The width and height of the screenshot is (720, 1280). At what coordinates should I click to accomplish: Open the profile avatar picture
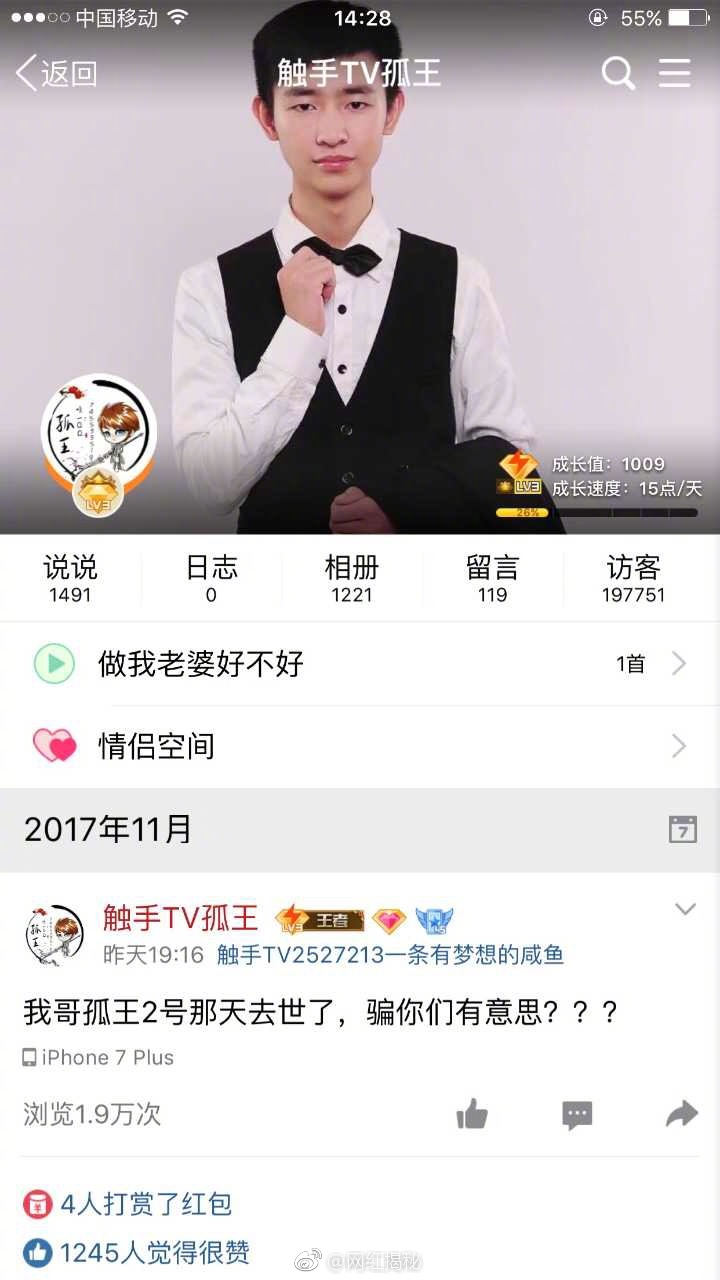(98, 432)
